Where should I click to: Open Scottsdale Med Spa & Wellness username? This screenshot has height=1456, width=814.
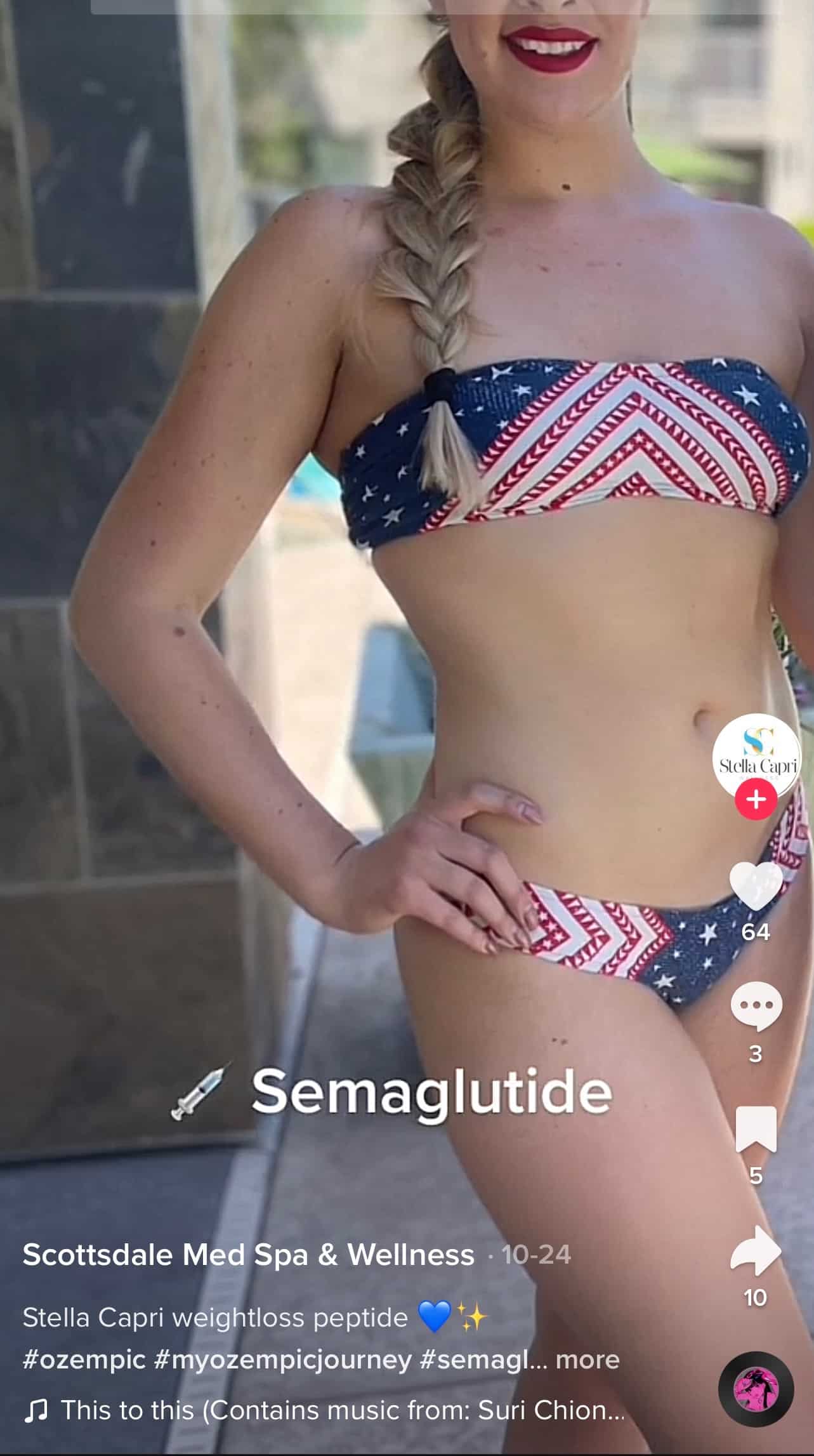249,1255
